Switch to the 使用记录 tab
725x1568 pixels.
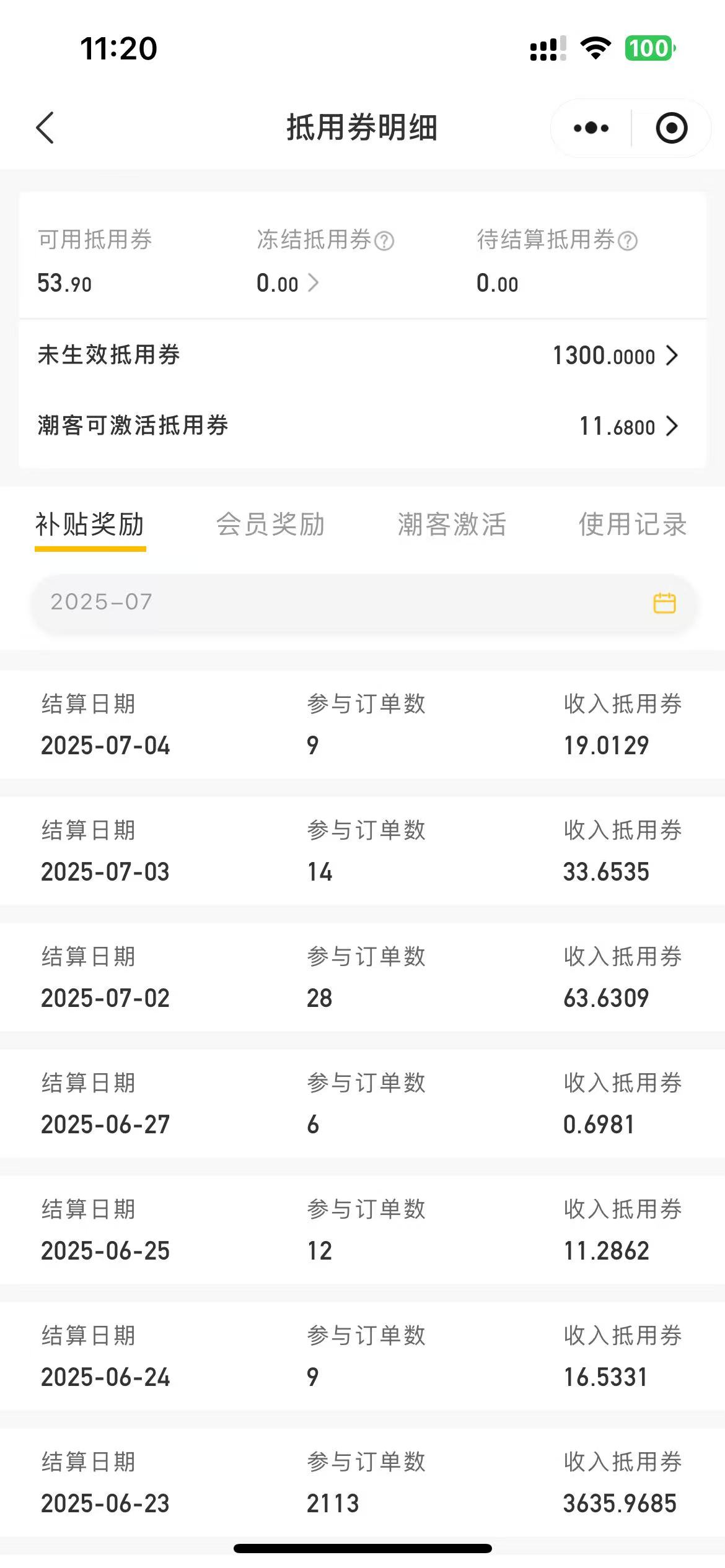[x=633, y=525]
